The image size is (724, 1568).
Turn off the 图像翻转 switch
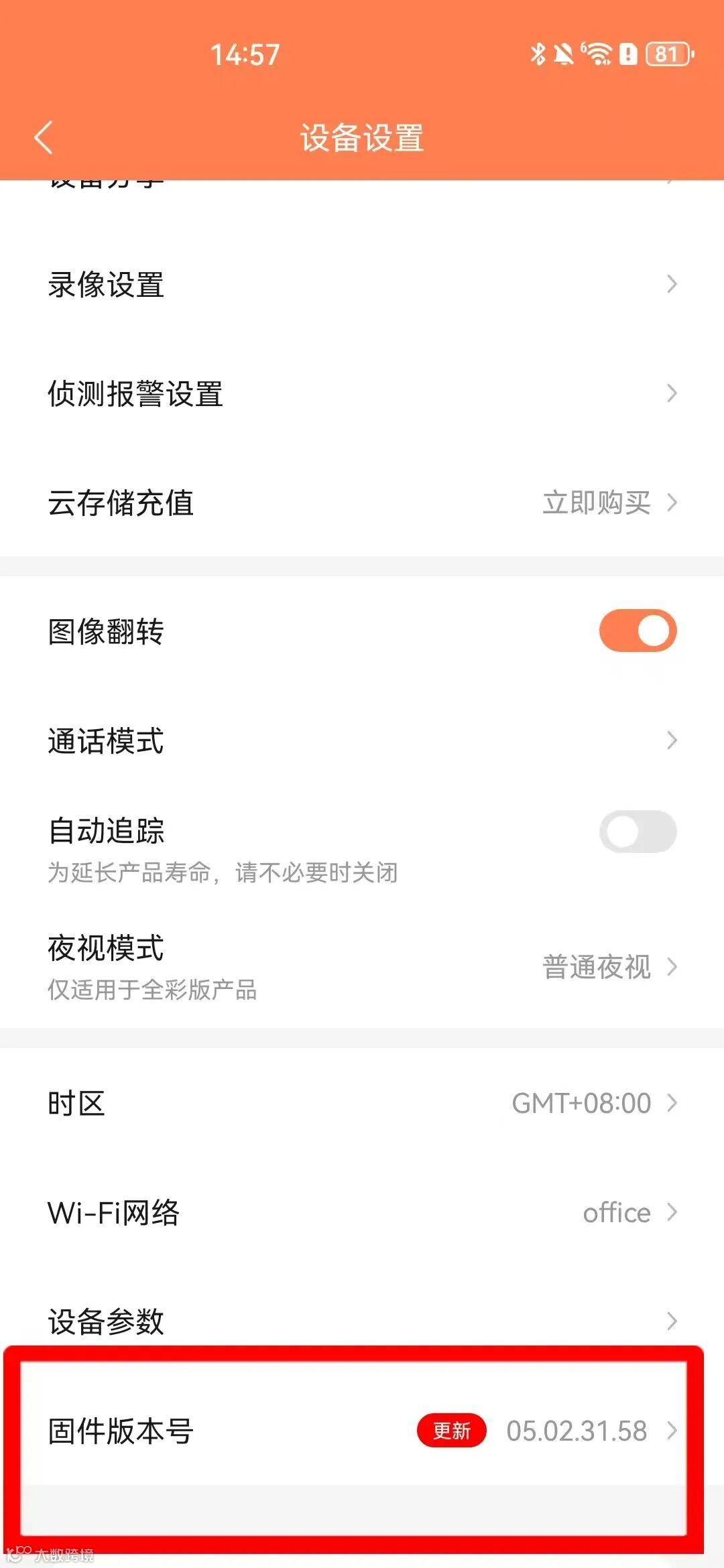637,631
